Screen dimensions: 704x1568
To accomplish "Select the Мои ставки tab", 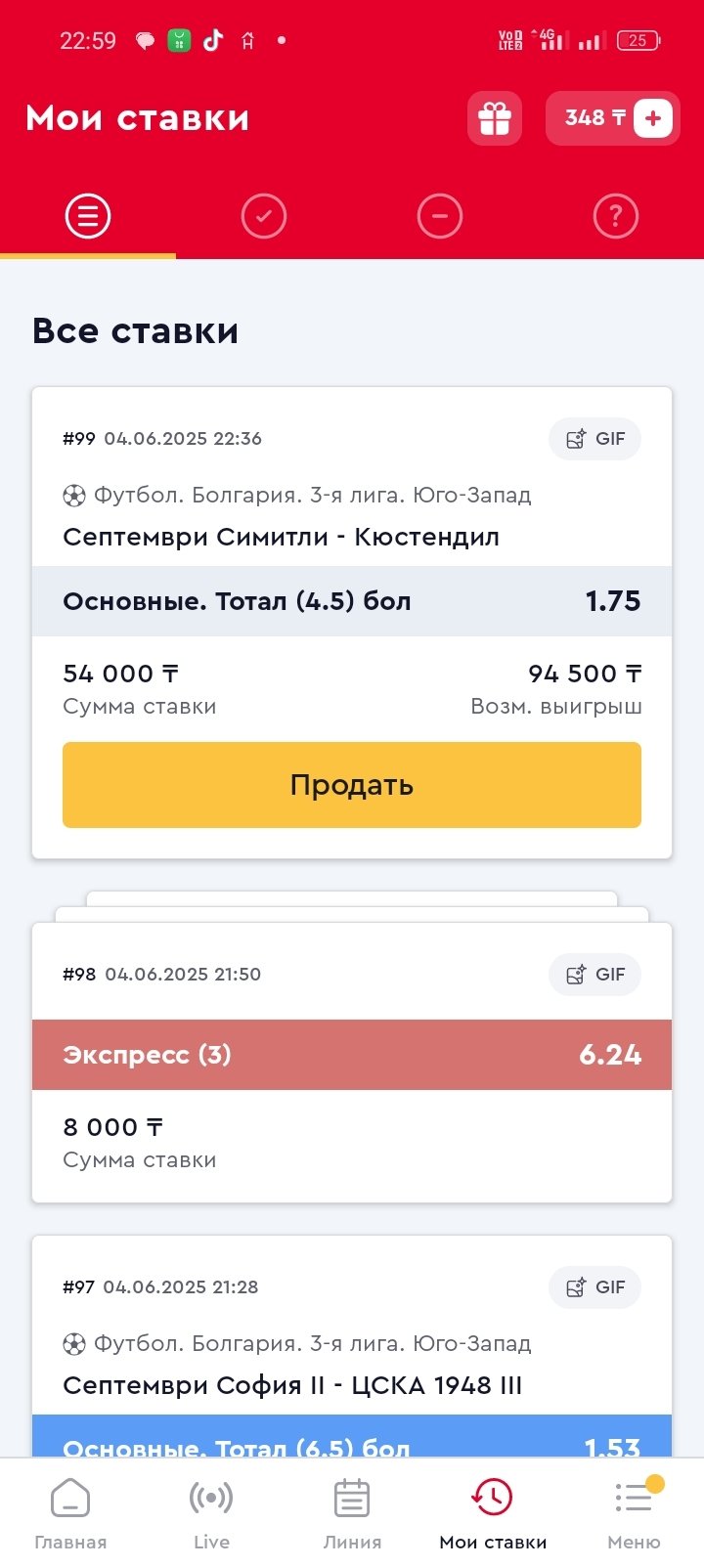I will [x=493, y=1513].
